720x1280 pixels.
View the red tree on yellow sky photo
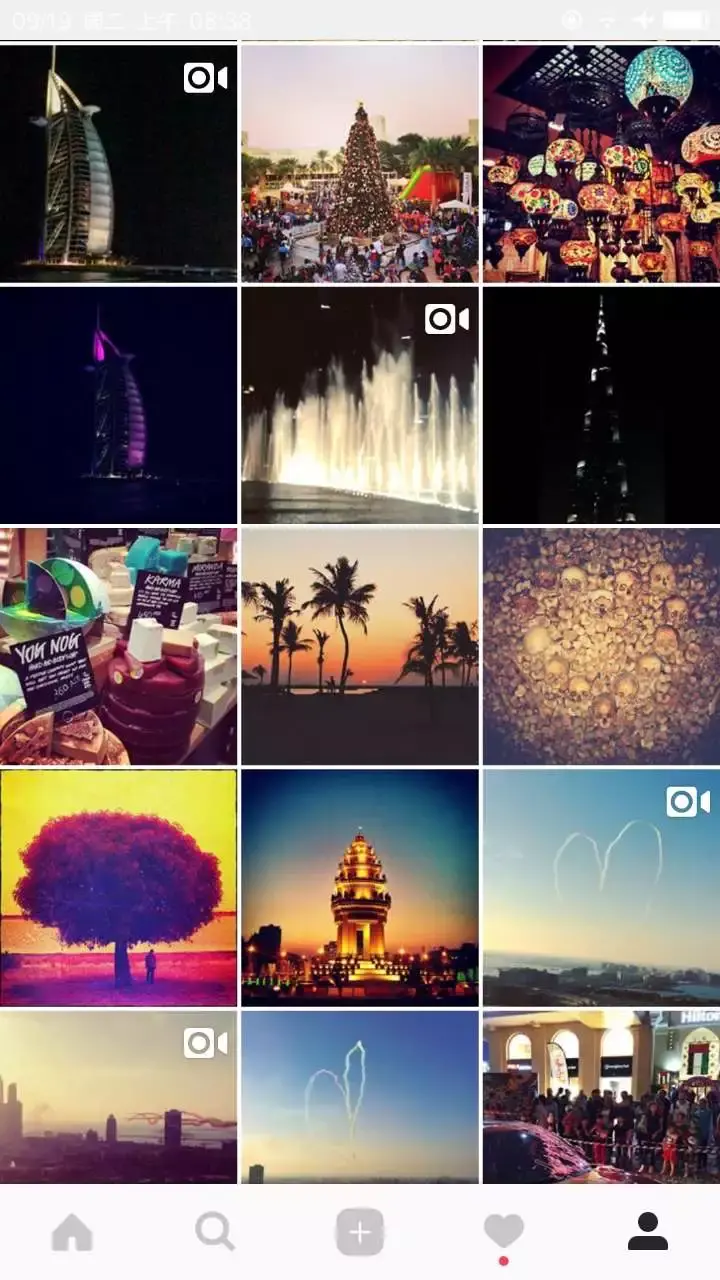[118, 888]
